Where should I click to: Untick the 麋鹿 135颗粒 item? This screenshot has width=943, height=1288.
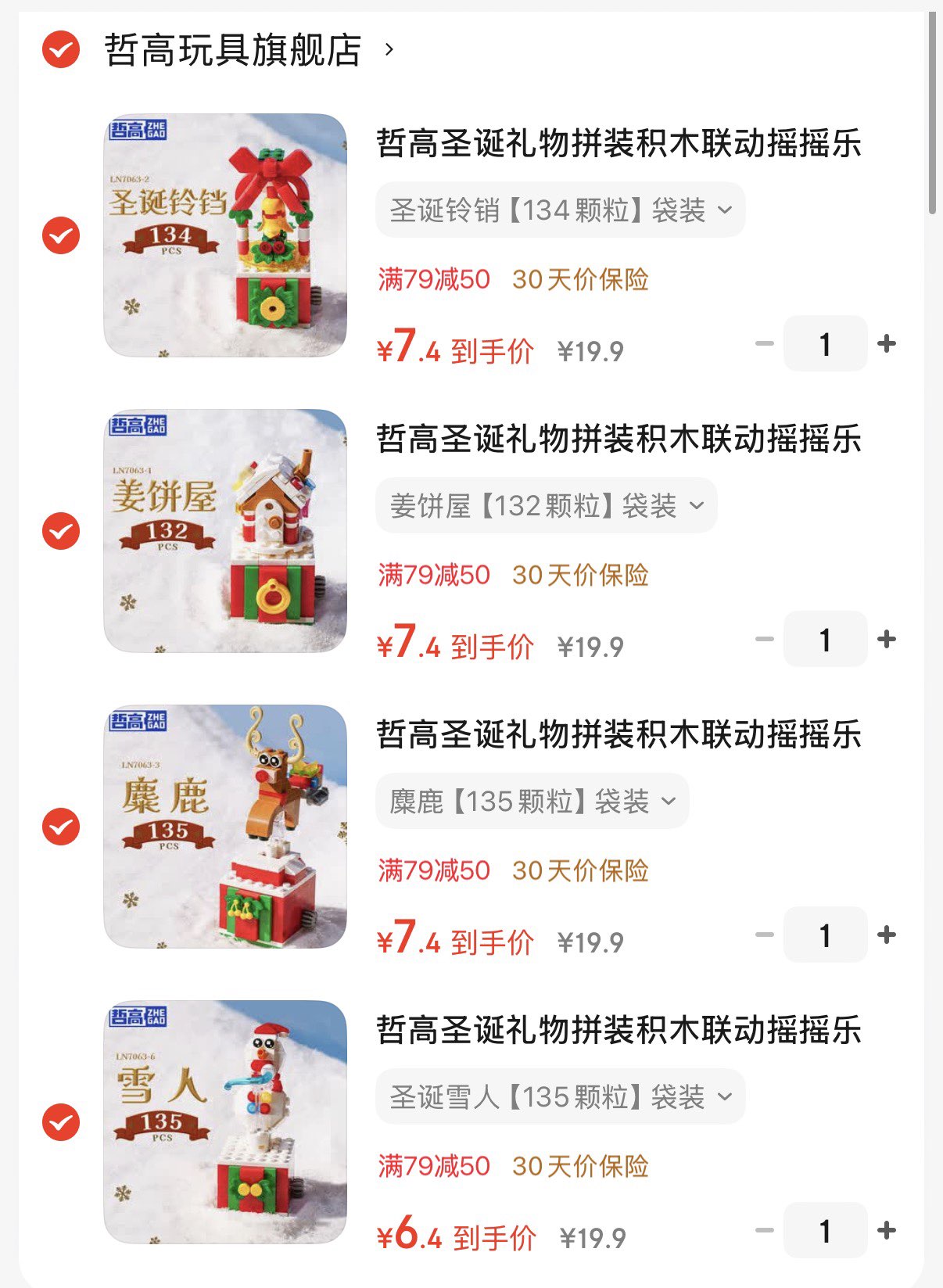click(x=61, y=827)
